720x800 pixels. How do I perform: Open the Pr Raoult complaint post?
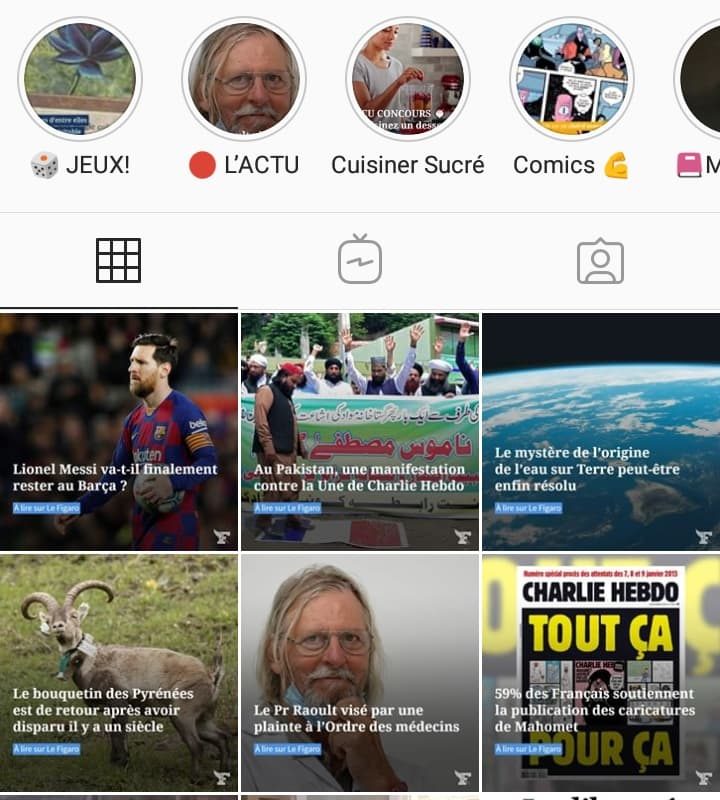pos(360,673)
